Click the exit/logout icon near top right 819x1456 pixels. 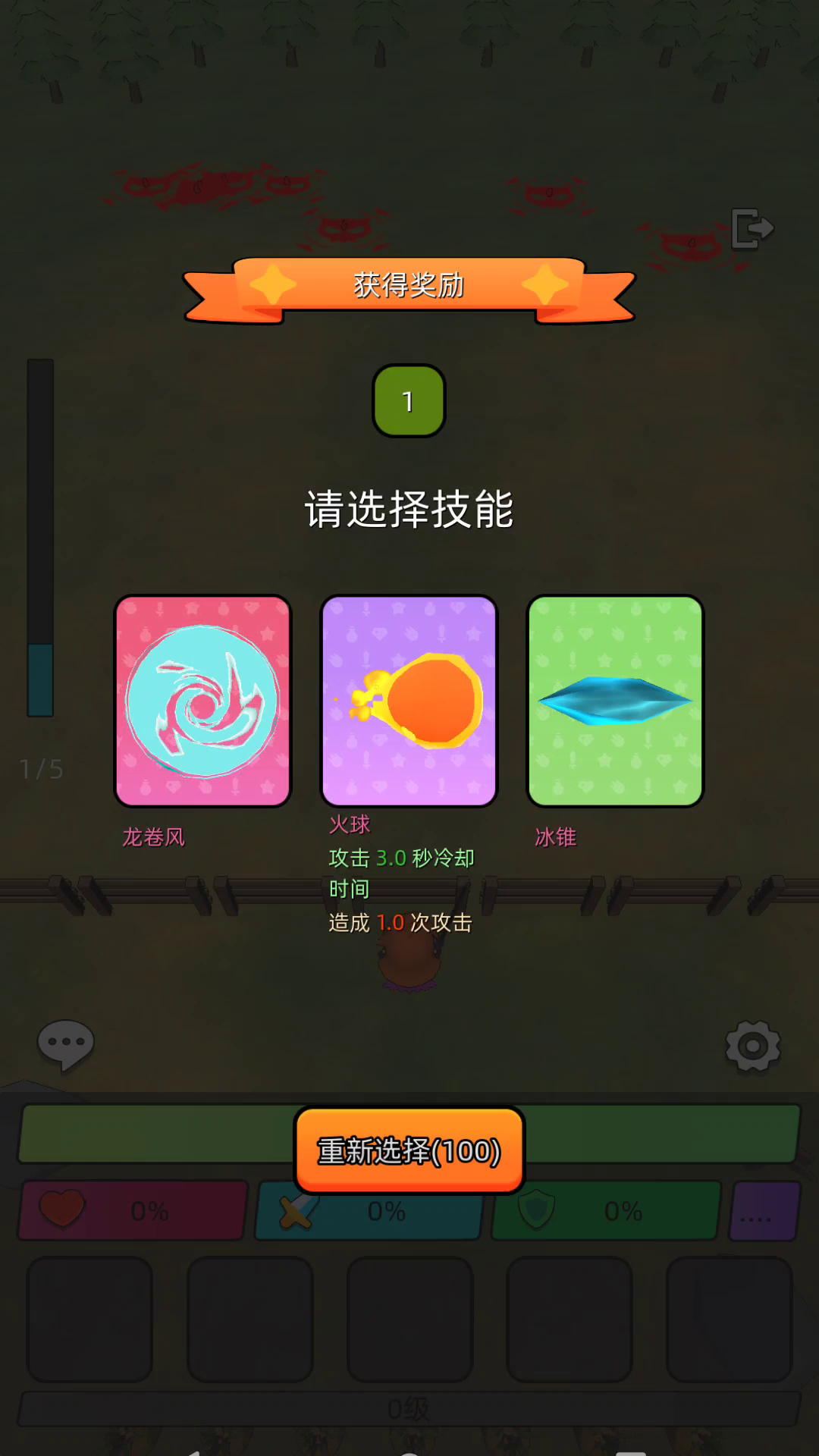click(x=752, y=230)
